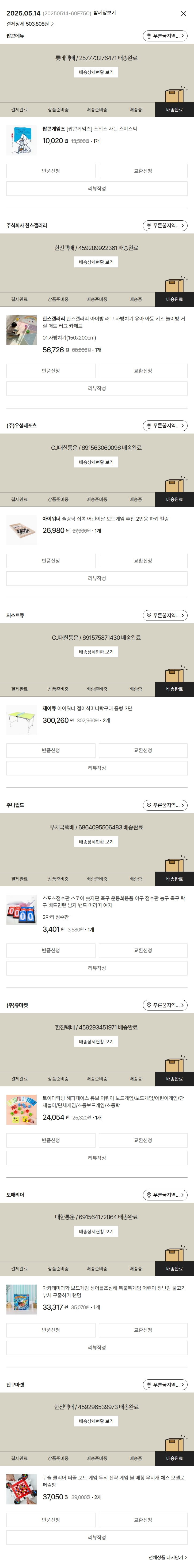Close the order detail page

click(x=183, y=13)
